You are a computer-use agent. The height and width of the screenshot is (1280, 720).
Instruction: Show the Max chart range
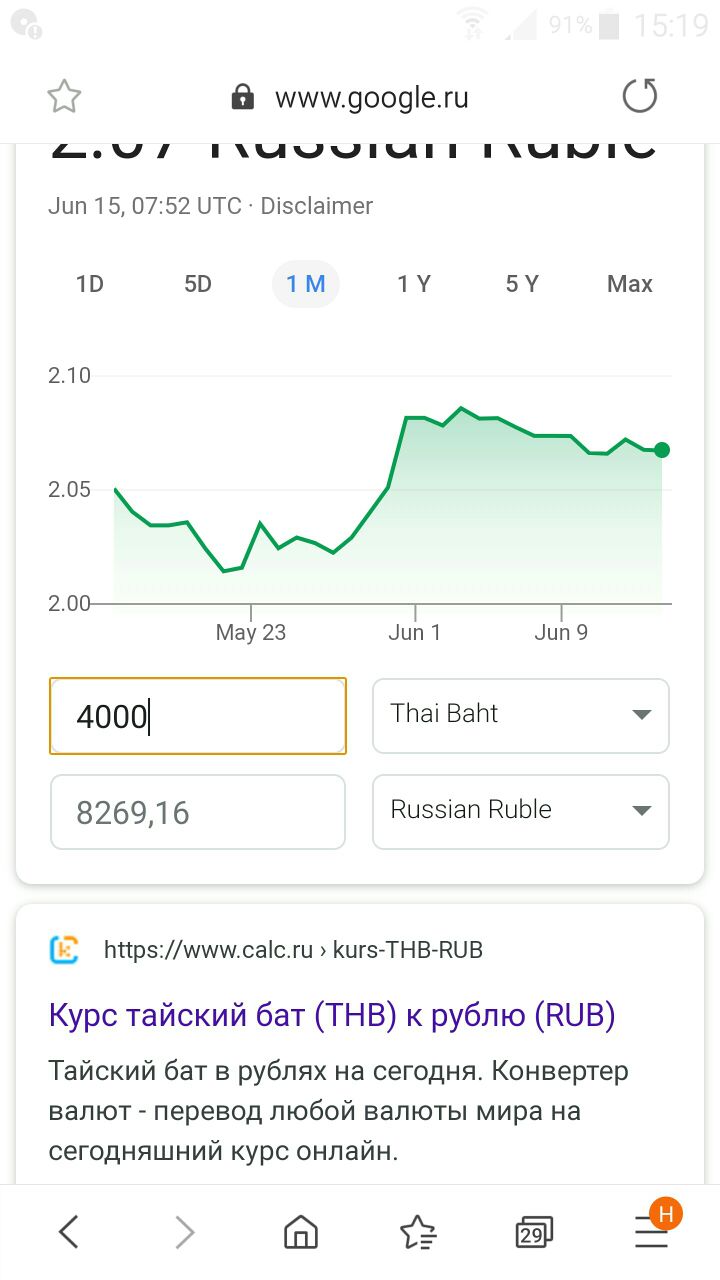click(630, 284)
